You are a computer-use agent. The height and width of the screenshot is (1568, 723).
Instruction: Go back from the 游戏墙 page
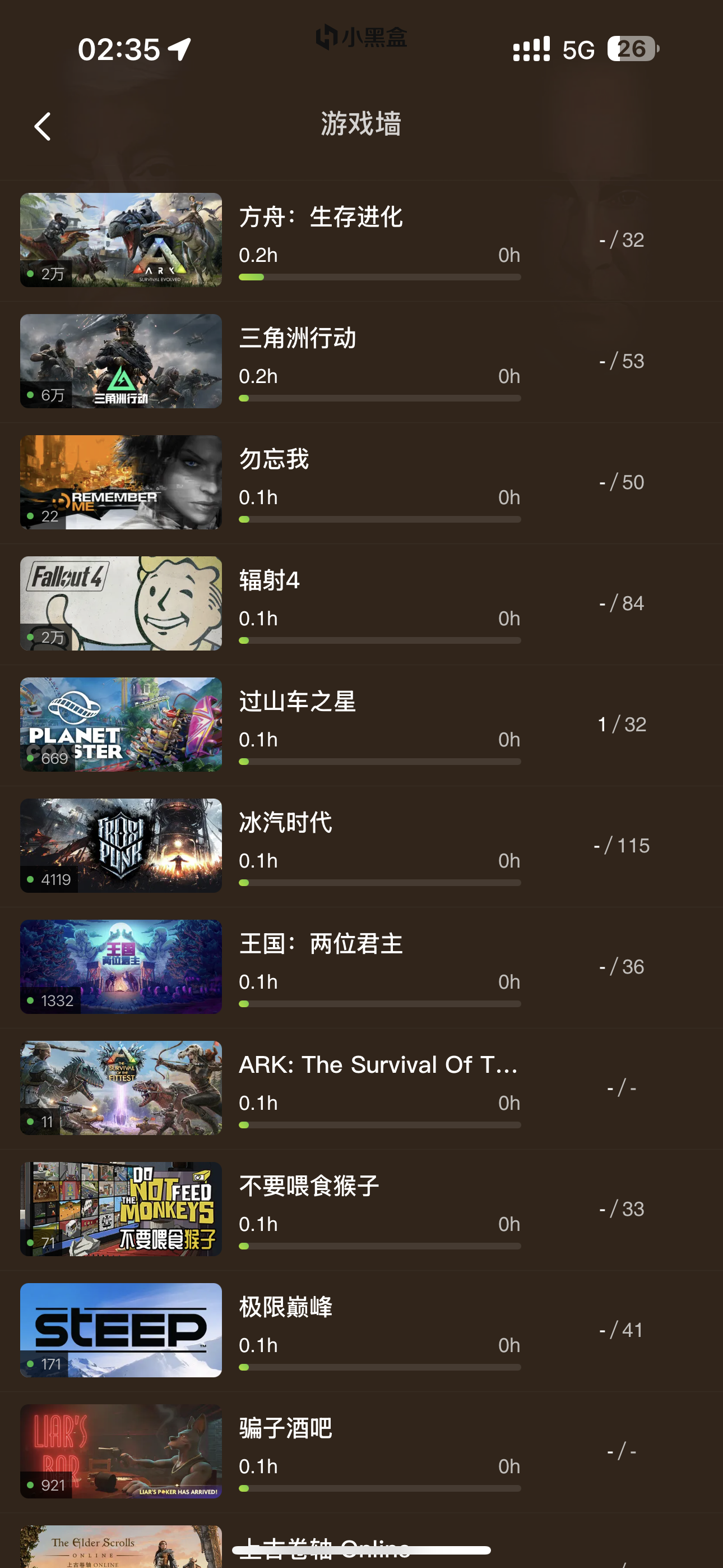pyautogui.click(x=43, y=127)
